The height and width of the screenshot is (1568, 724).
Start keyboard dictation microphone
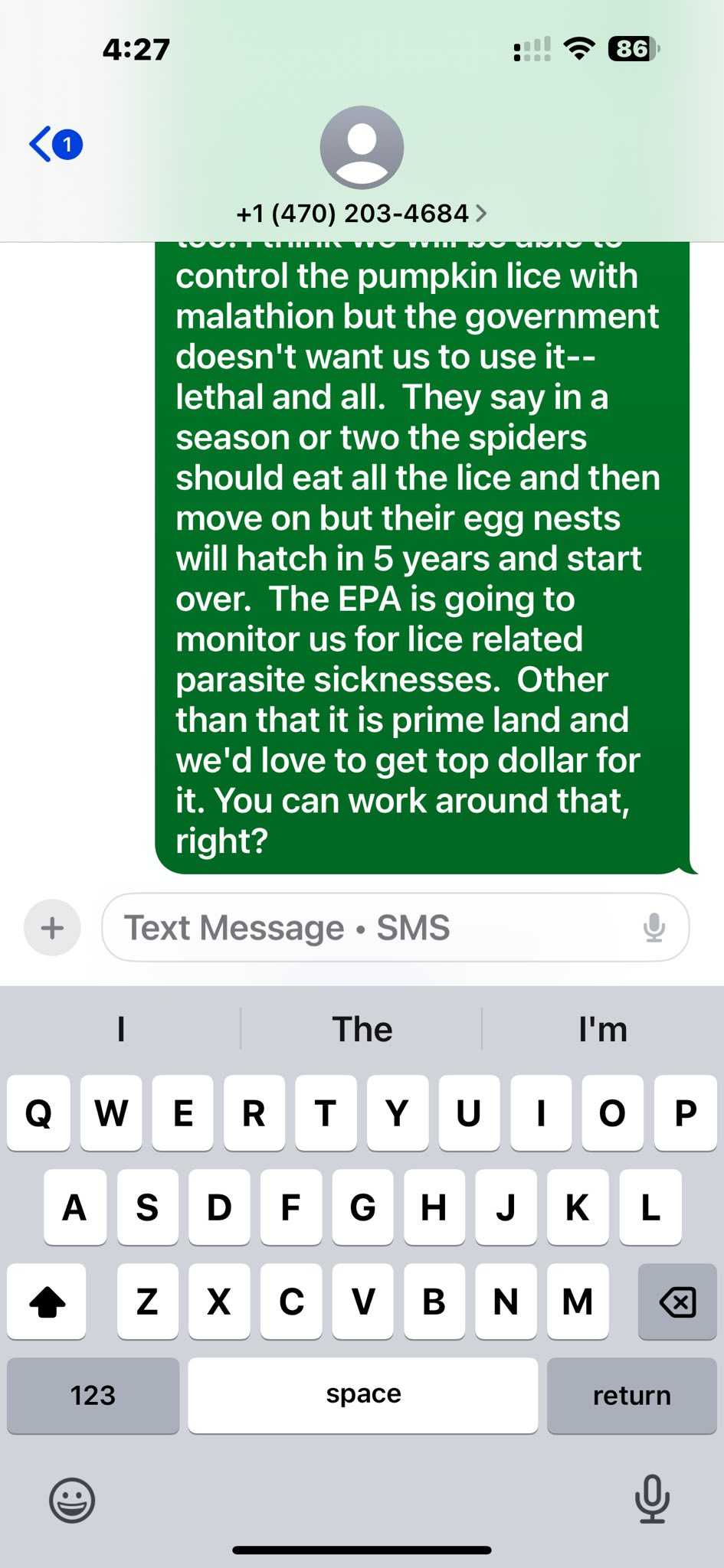click(x=652, y=1498)
